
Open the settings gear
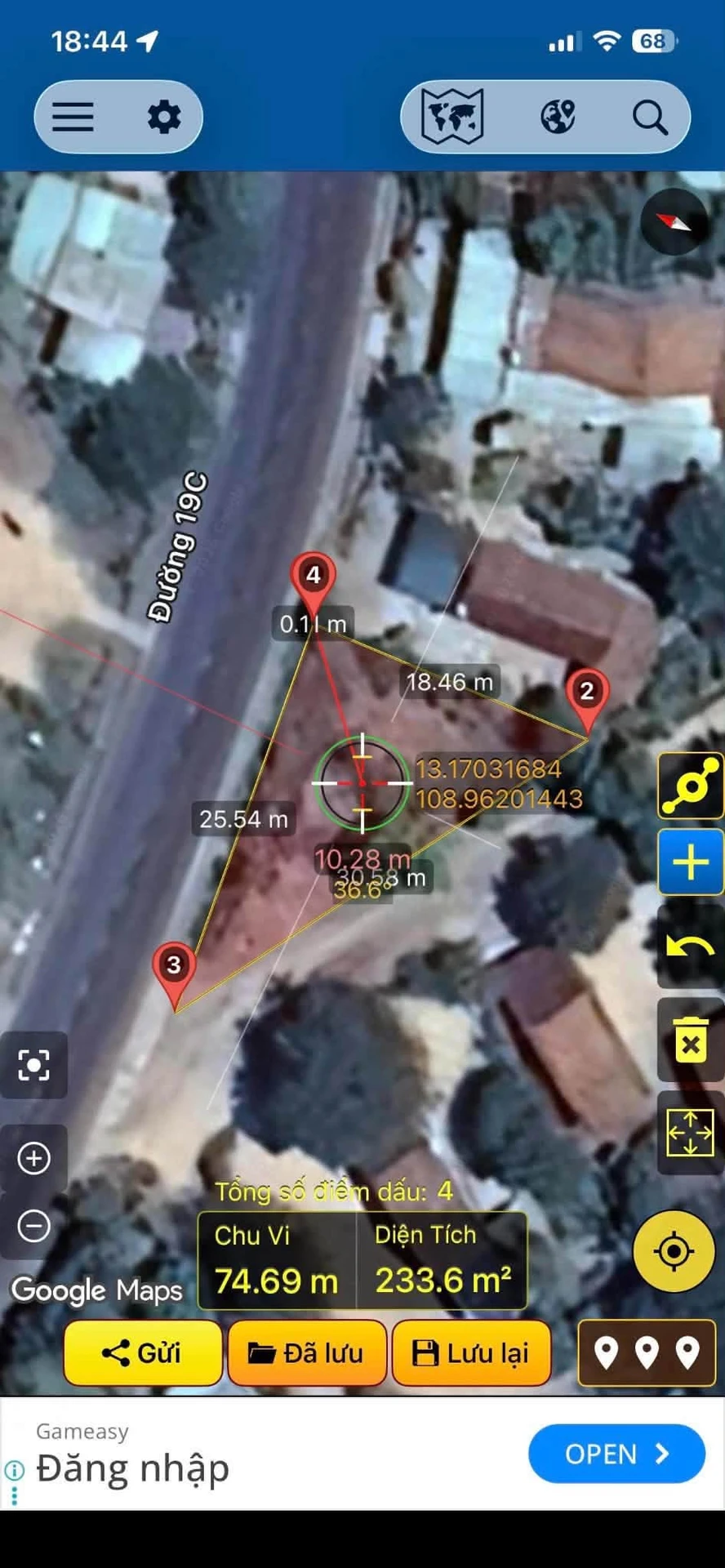(163, 117)
